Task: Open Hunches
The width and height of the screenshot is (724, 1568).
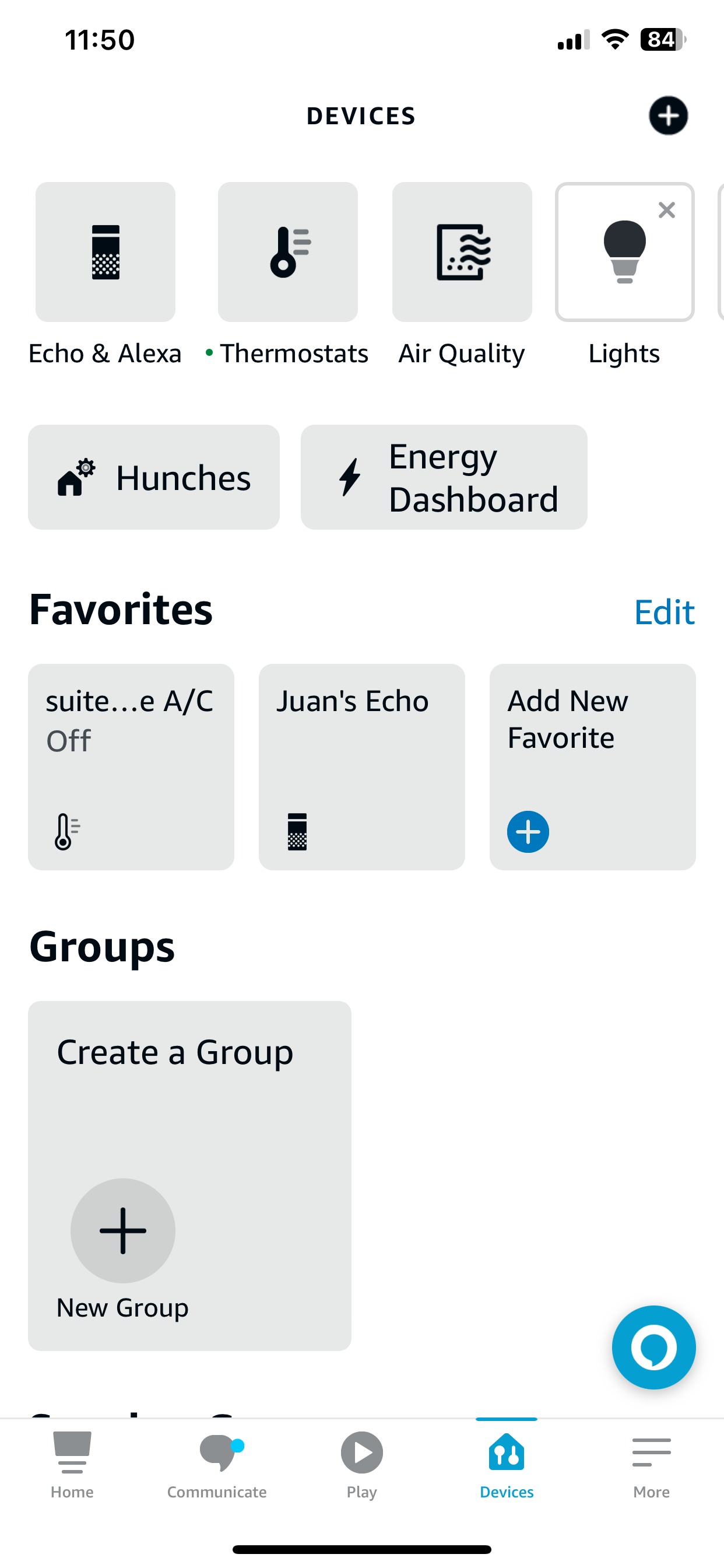Action: (154, 477)
